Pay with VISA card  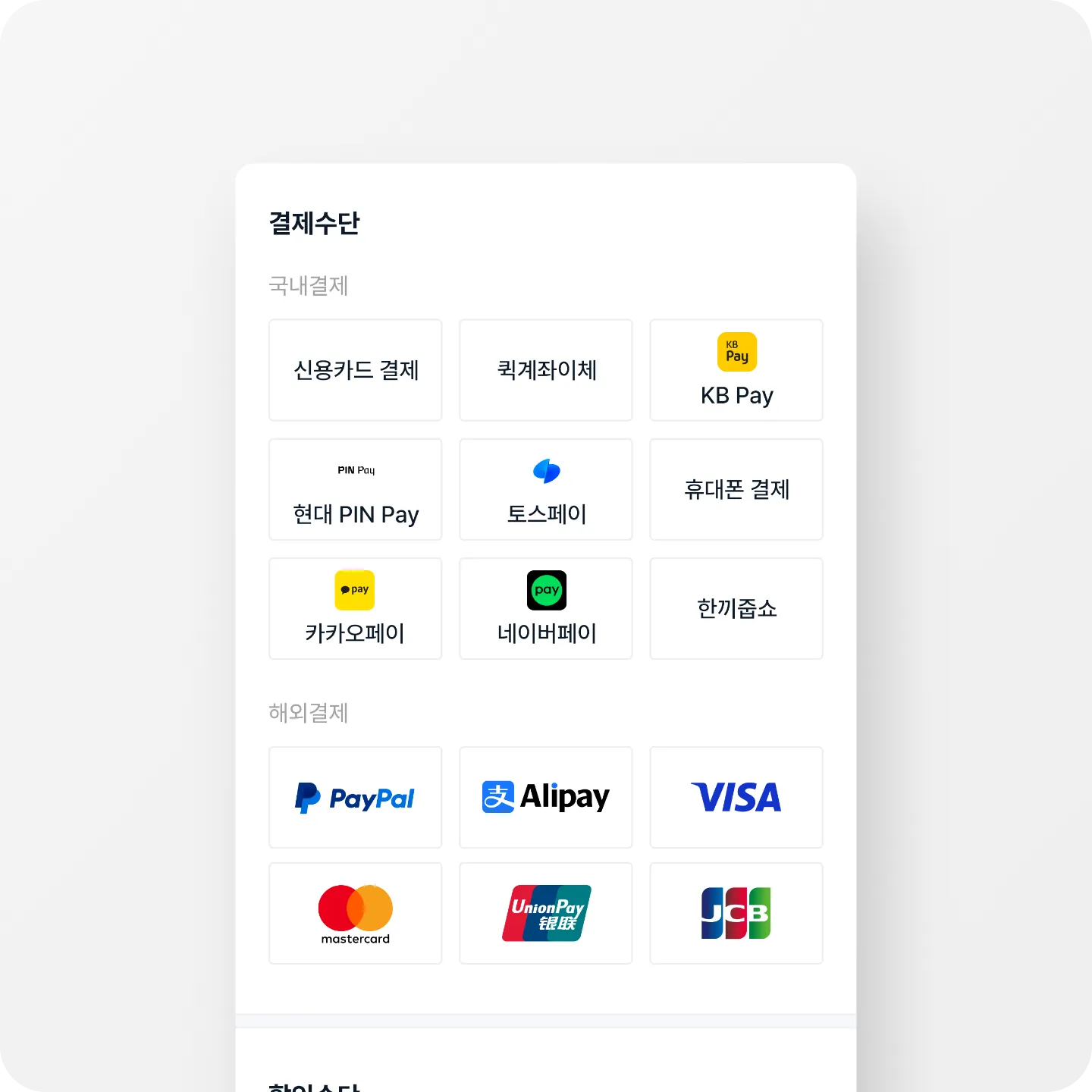pos(736,797)
